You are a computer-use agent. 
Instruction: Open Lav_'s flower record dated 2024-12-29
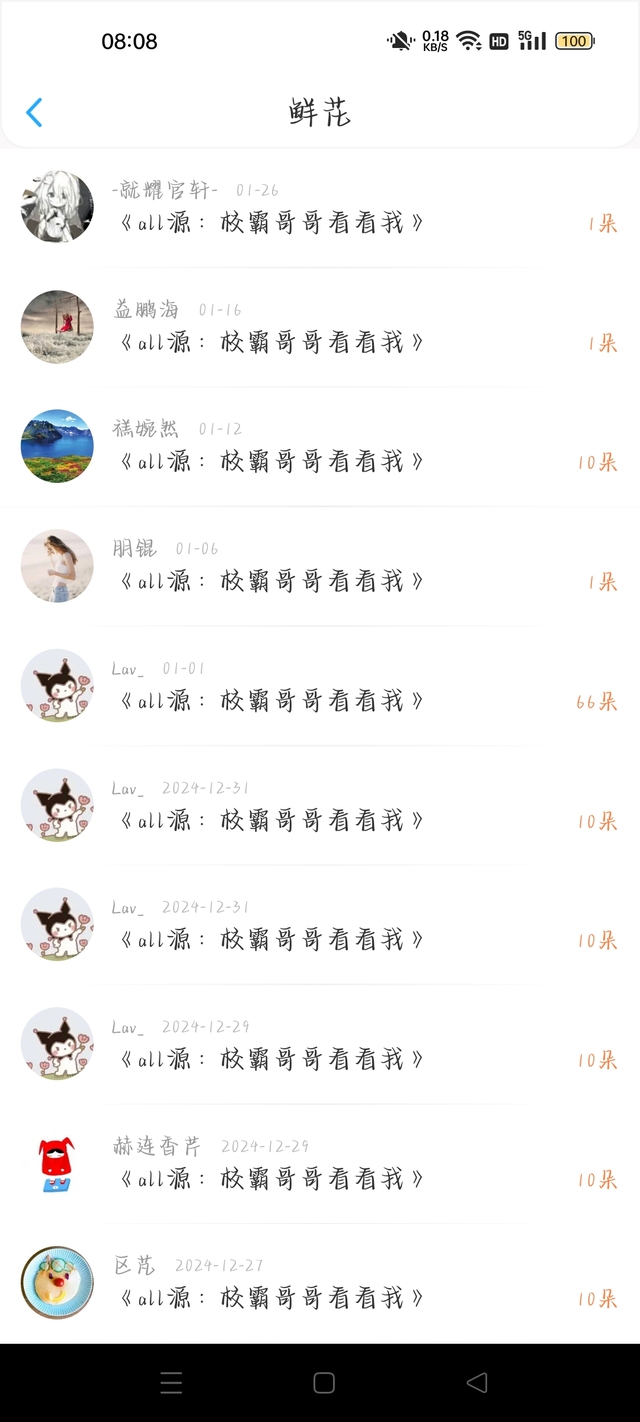(320, 1045)
